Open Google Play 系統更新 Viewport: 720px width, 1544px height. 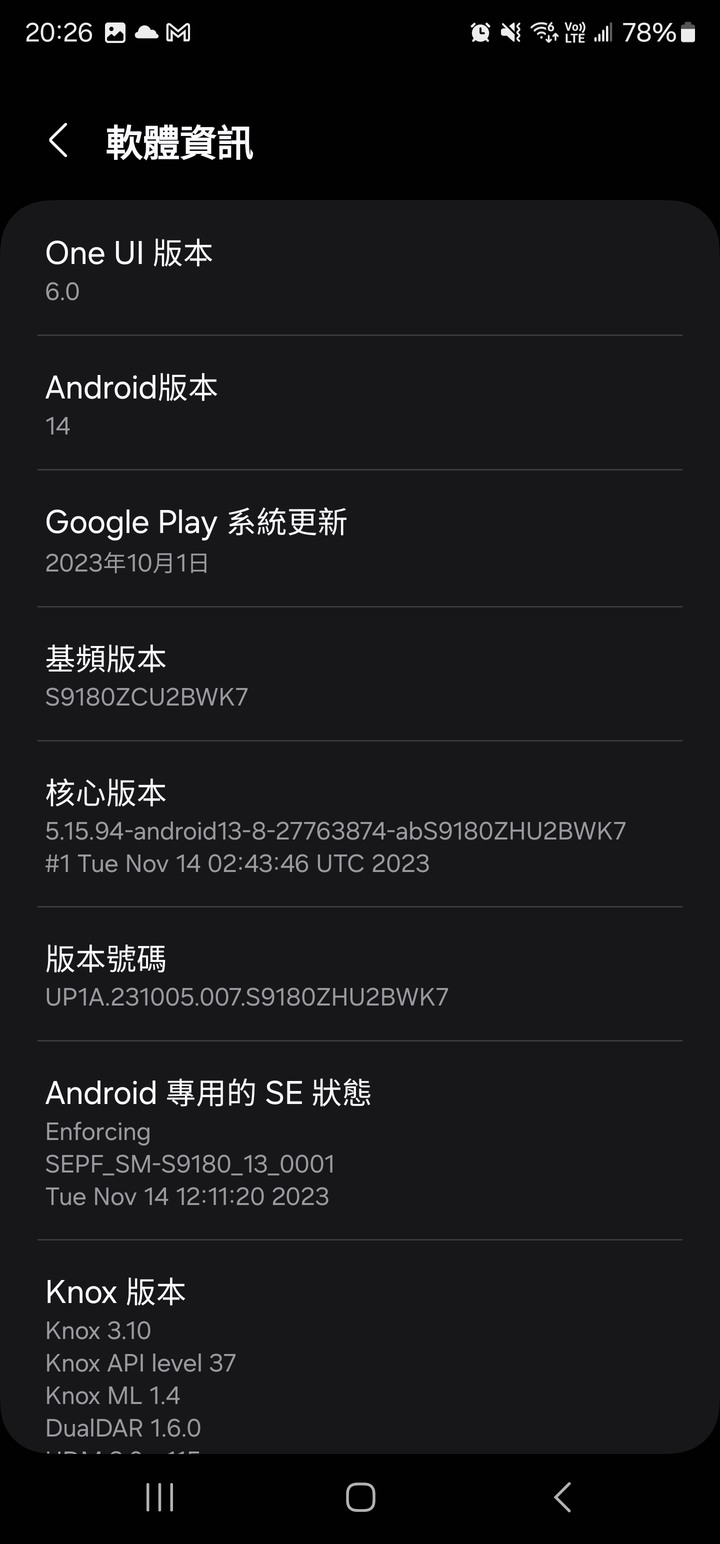click(360, 540)
